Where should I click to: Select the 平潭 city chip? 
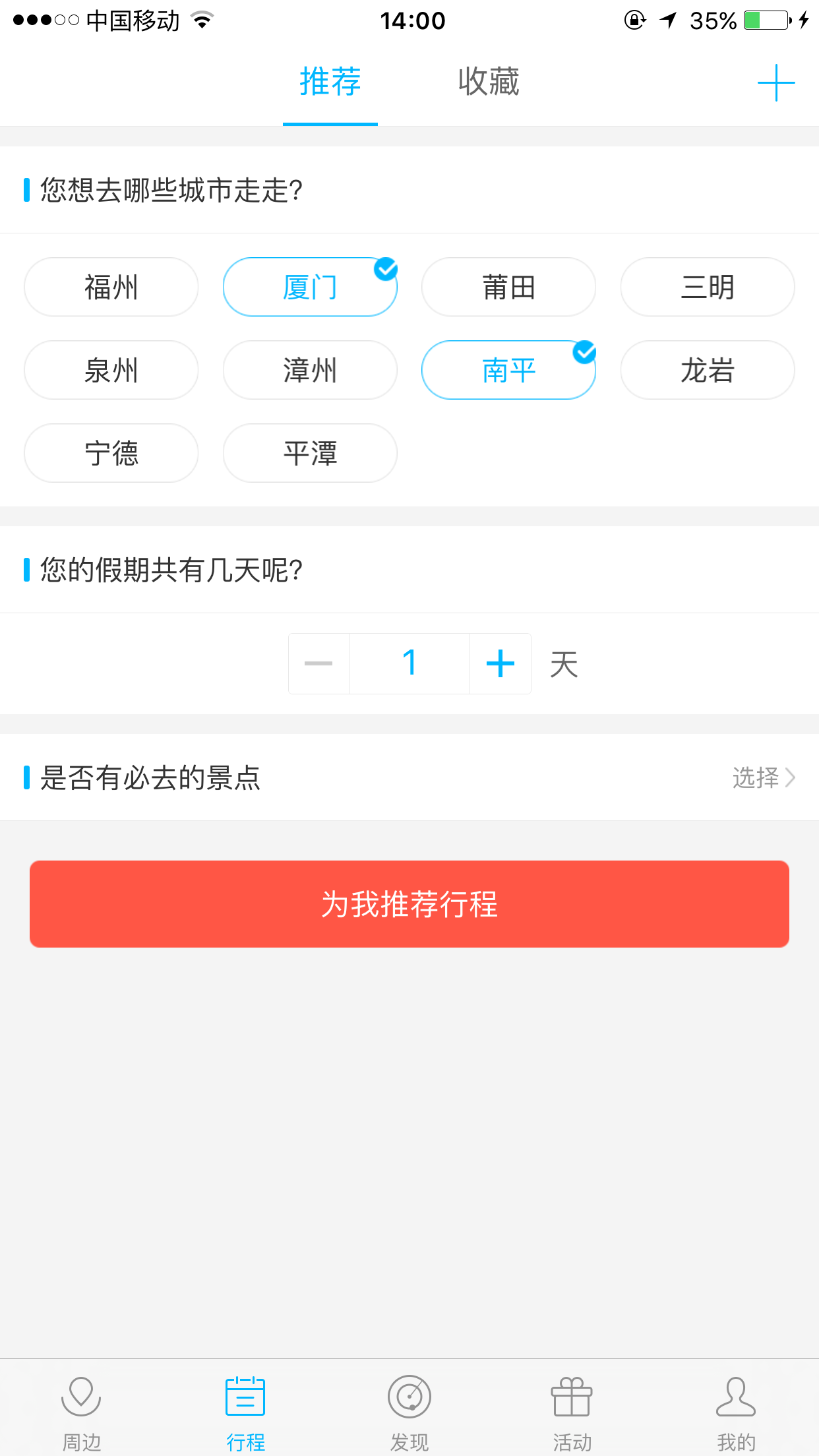pos(309,453)
